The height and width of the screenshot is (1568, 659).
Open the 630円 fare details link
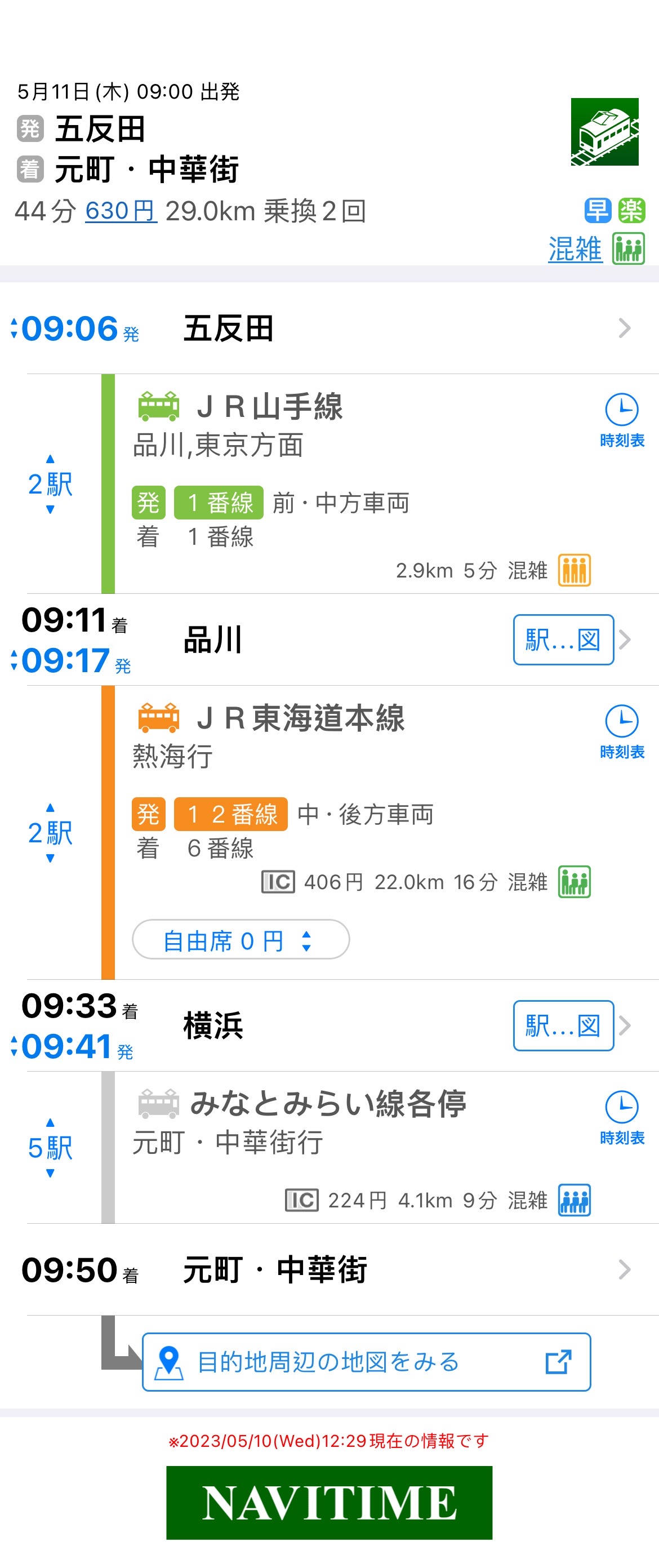point(121,211)
